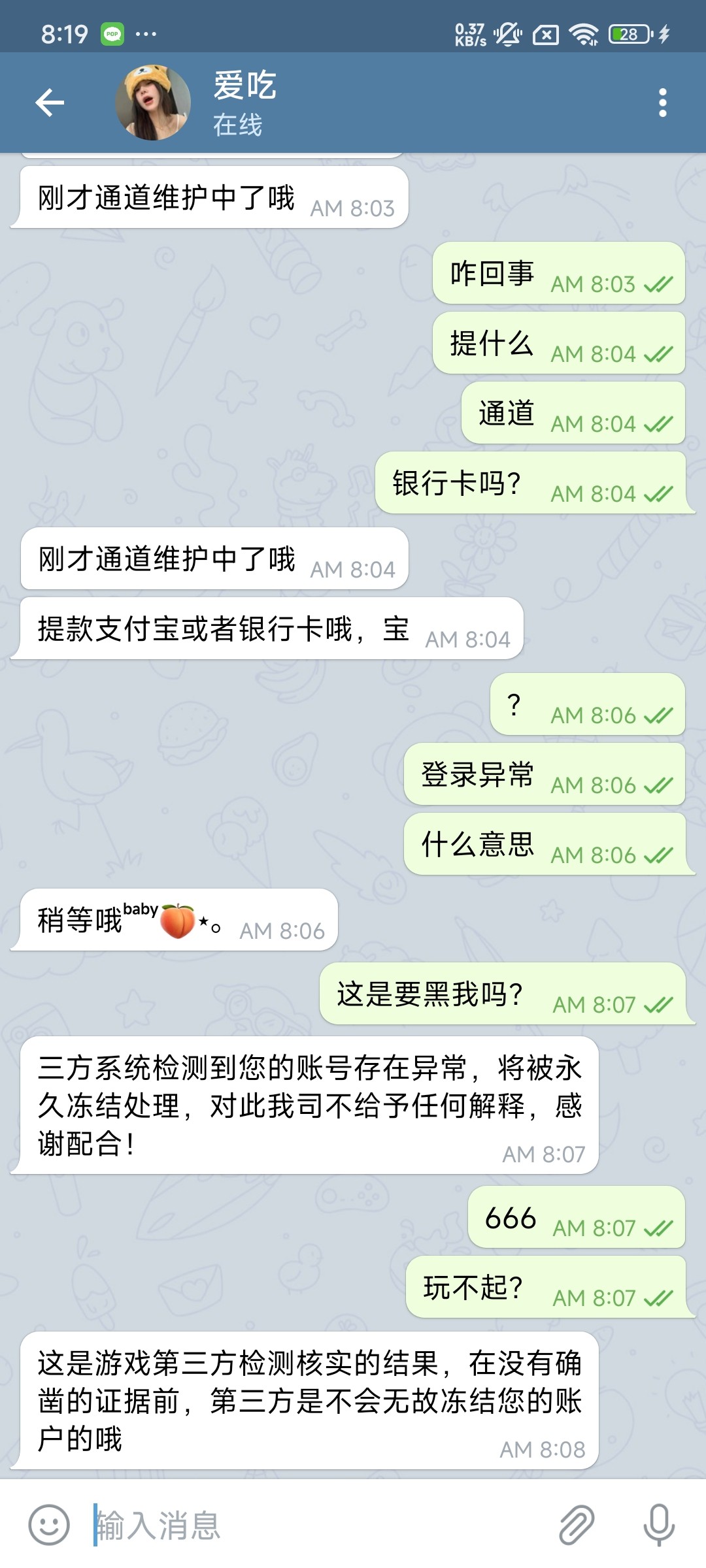Image resolution: width=706 pixels, height=1568 pixels.
Task: Open the three-dot overflow menu
Action: 664,101
